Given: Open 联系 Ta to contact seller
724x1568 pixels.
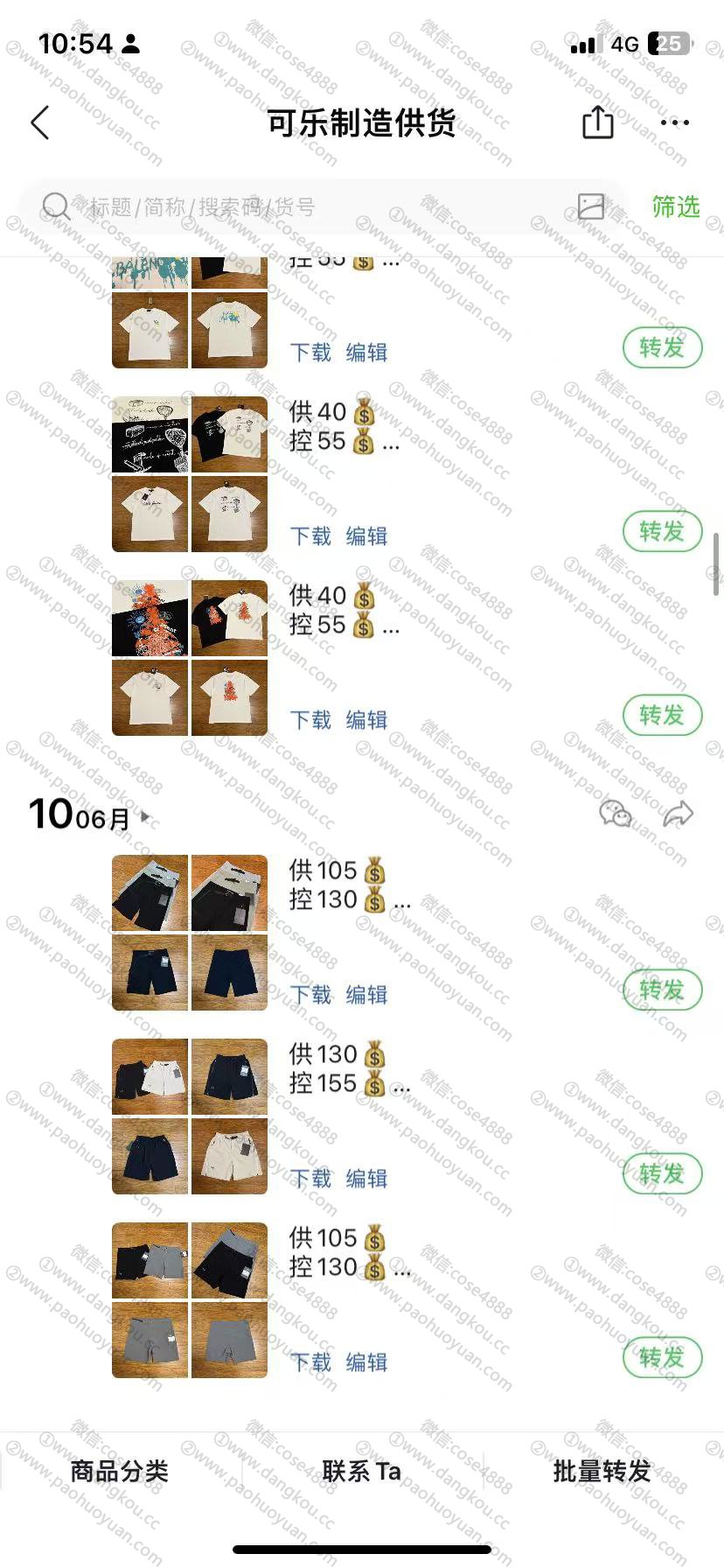Looking at the screenshot, I should point(361,1472).
